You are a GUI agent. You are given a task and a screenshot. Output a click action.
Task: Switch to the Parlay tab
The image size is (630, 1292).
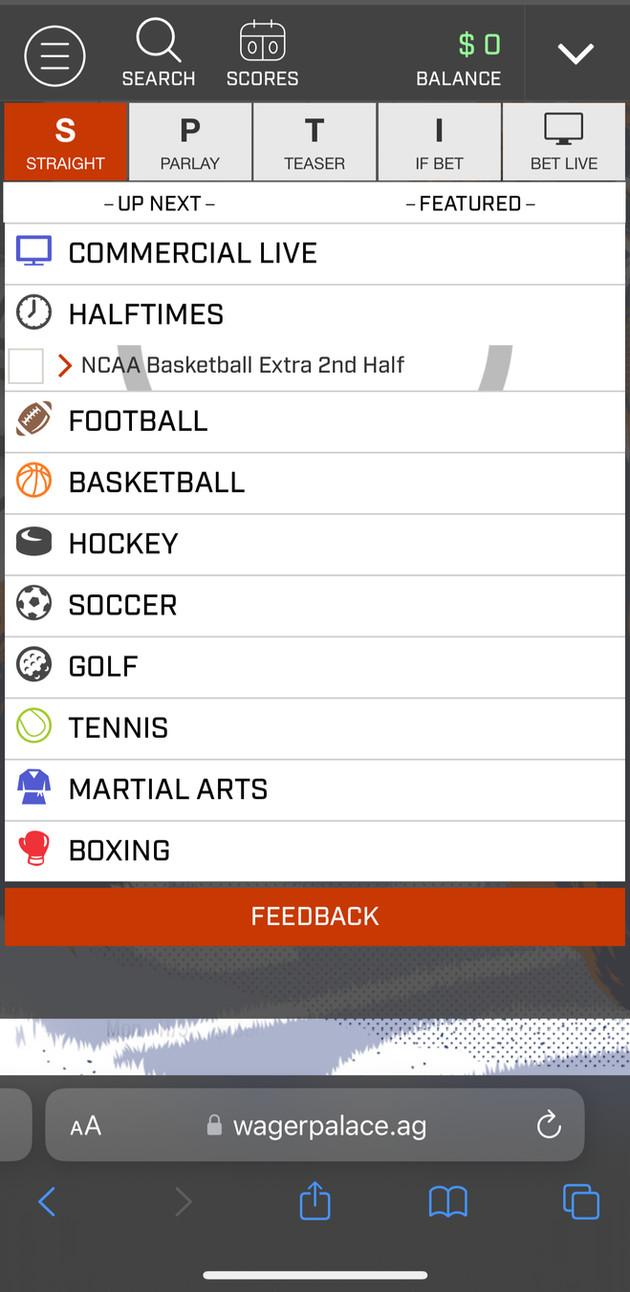190,143
